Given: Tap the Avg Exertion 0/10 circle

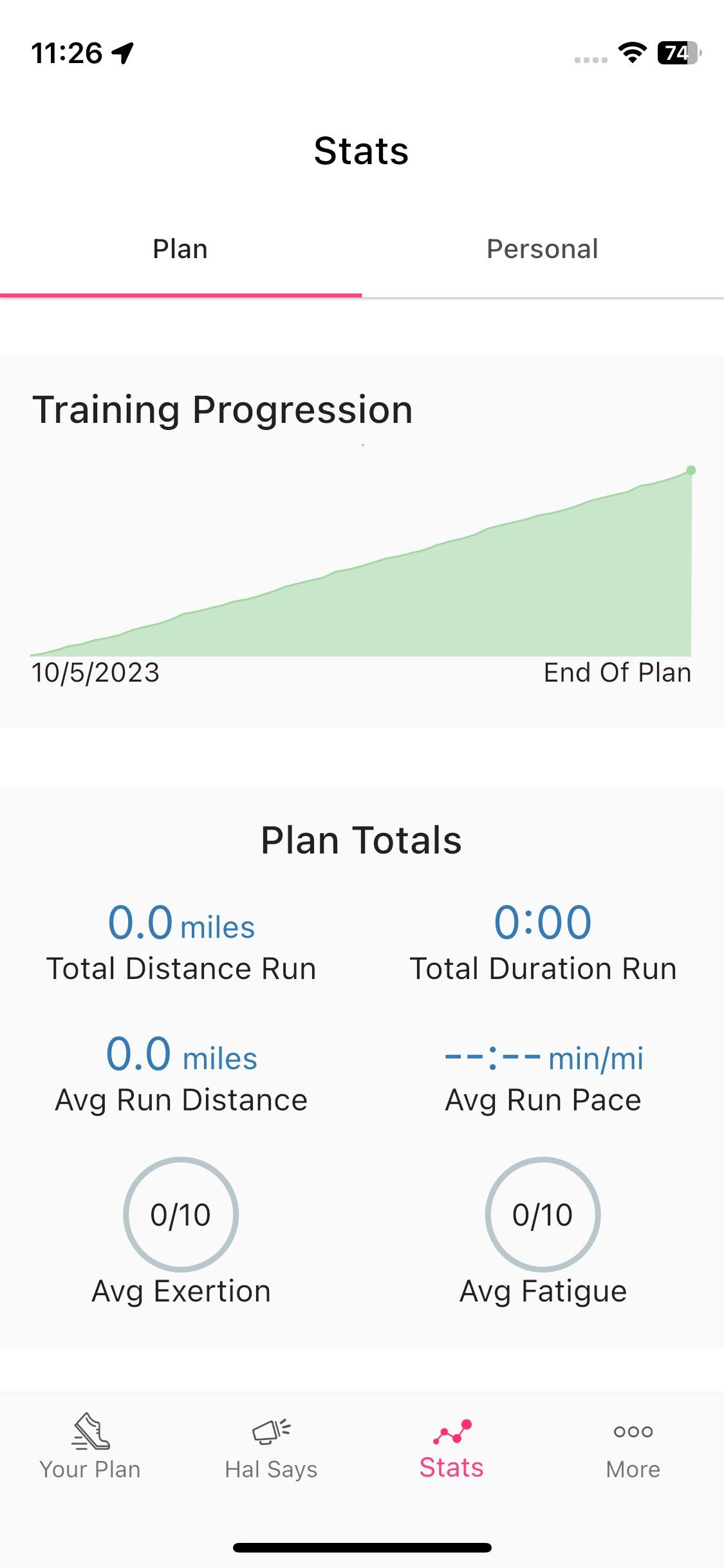Looking at the screenshot, I should tap(181, 1215).
